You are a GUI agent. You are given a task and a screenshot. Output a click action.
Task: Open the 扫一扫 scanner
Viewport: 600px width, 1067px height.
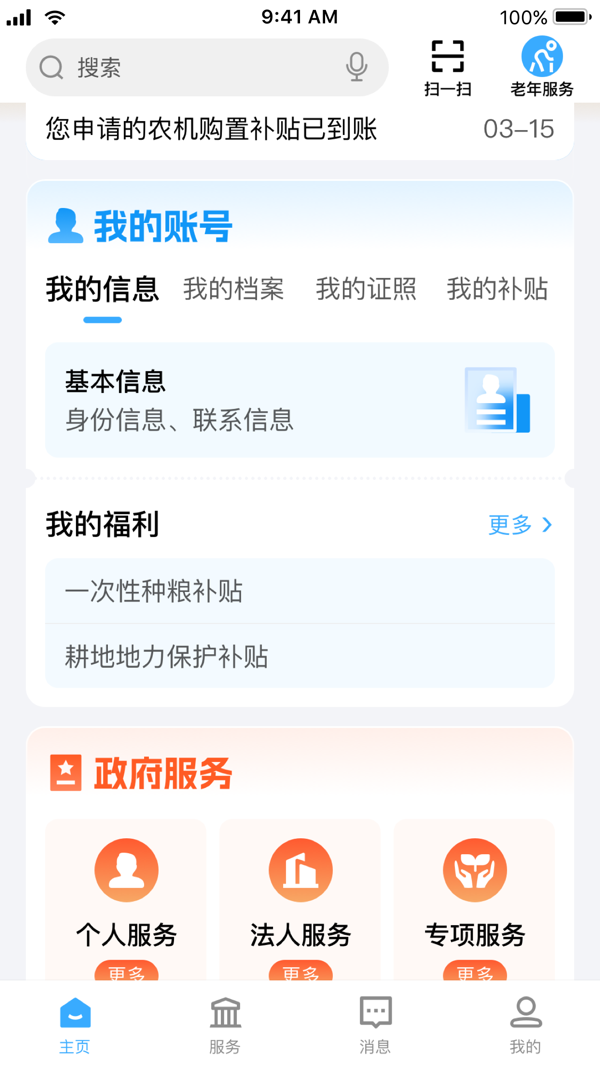click(447, 67)
